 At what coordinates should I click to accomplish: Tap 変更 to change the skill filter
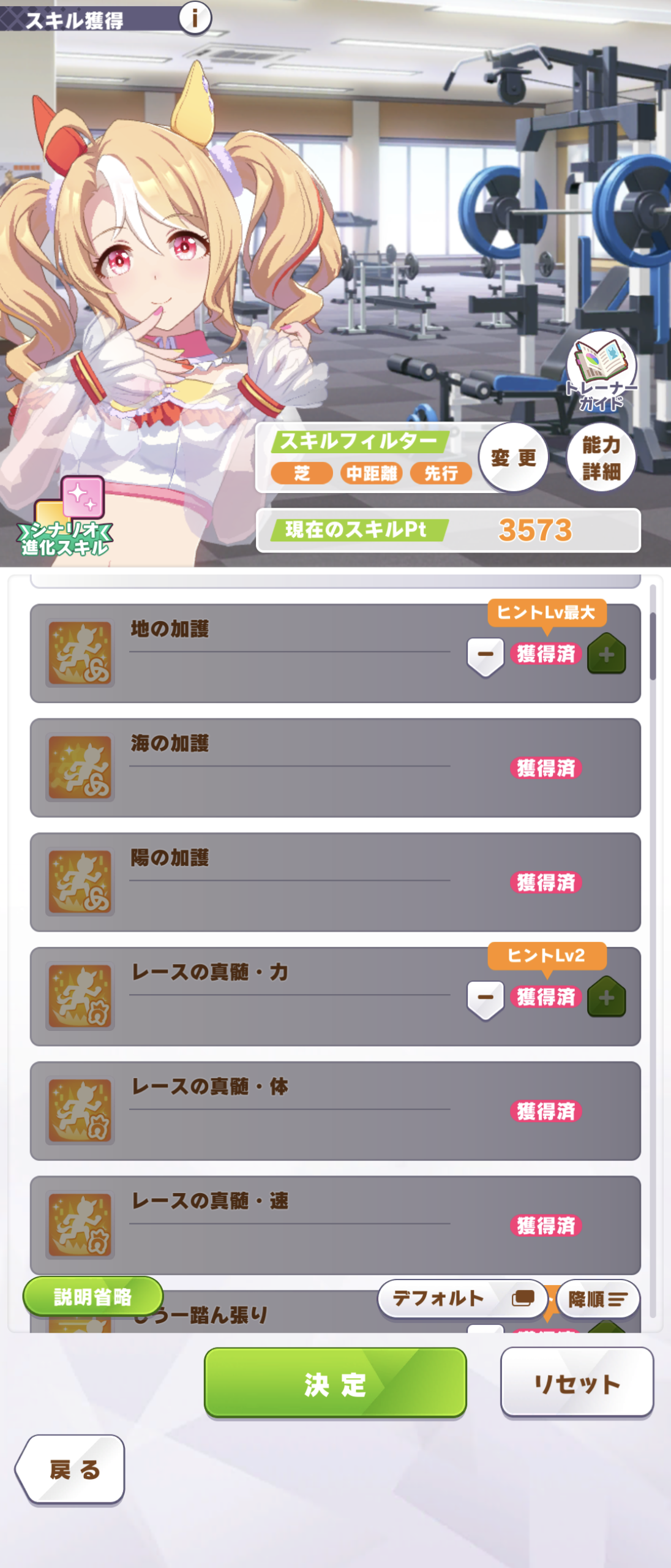[x=513, y=458]
